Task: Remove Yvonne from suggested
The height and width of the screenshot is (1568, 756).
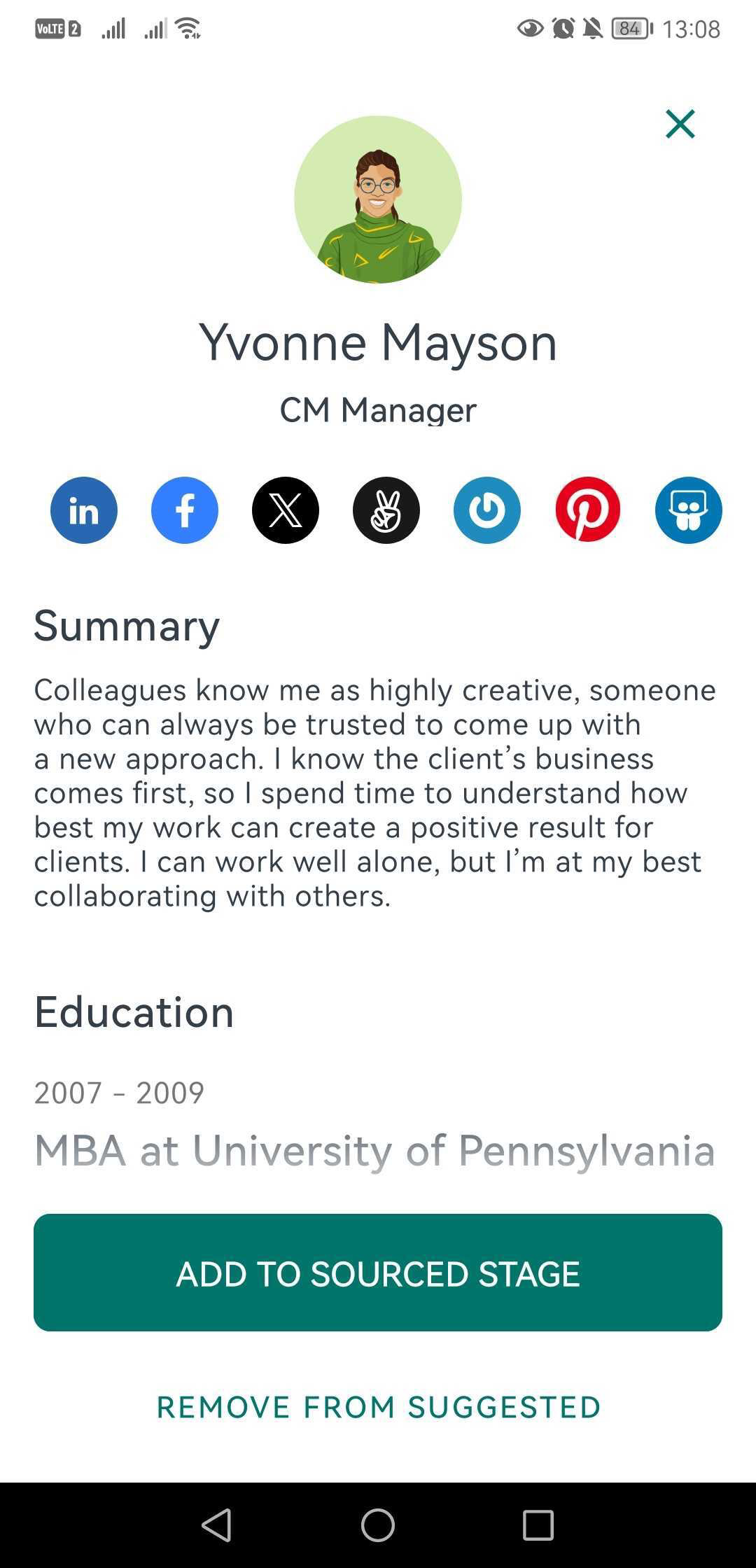Action: coord(378,1407)
